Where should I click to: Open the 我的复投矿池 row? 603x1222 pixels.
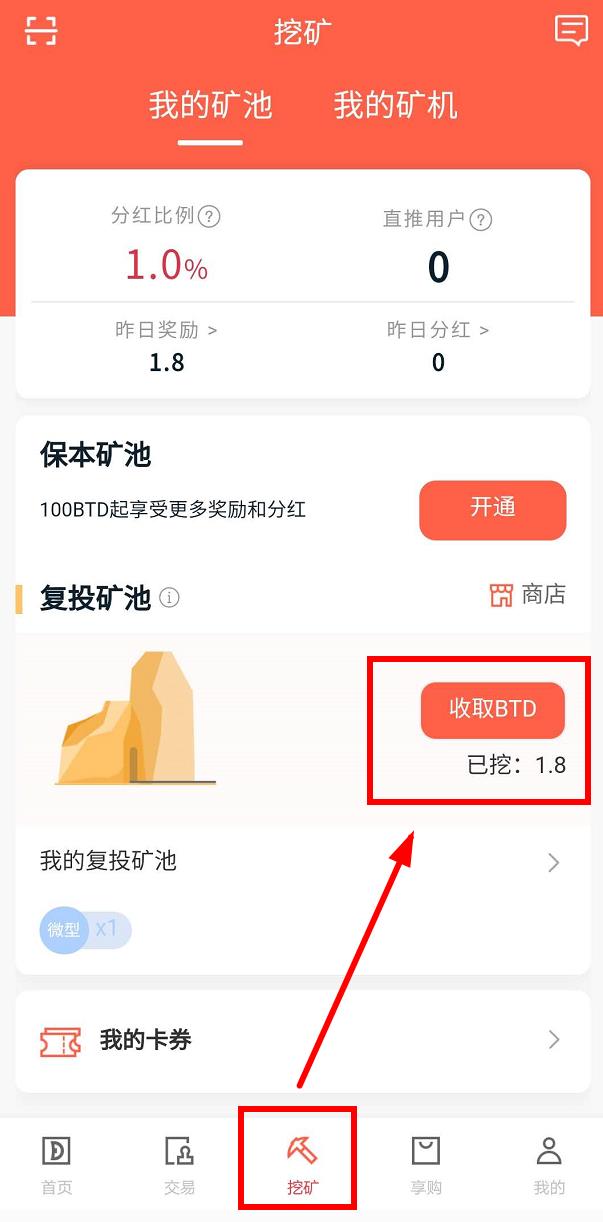(302, 861)
